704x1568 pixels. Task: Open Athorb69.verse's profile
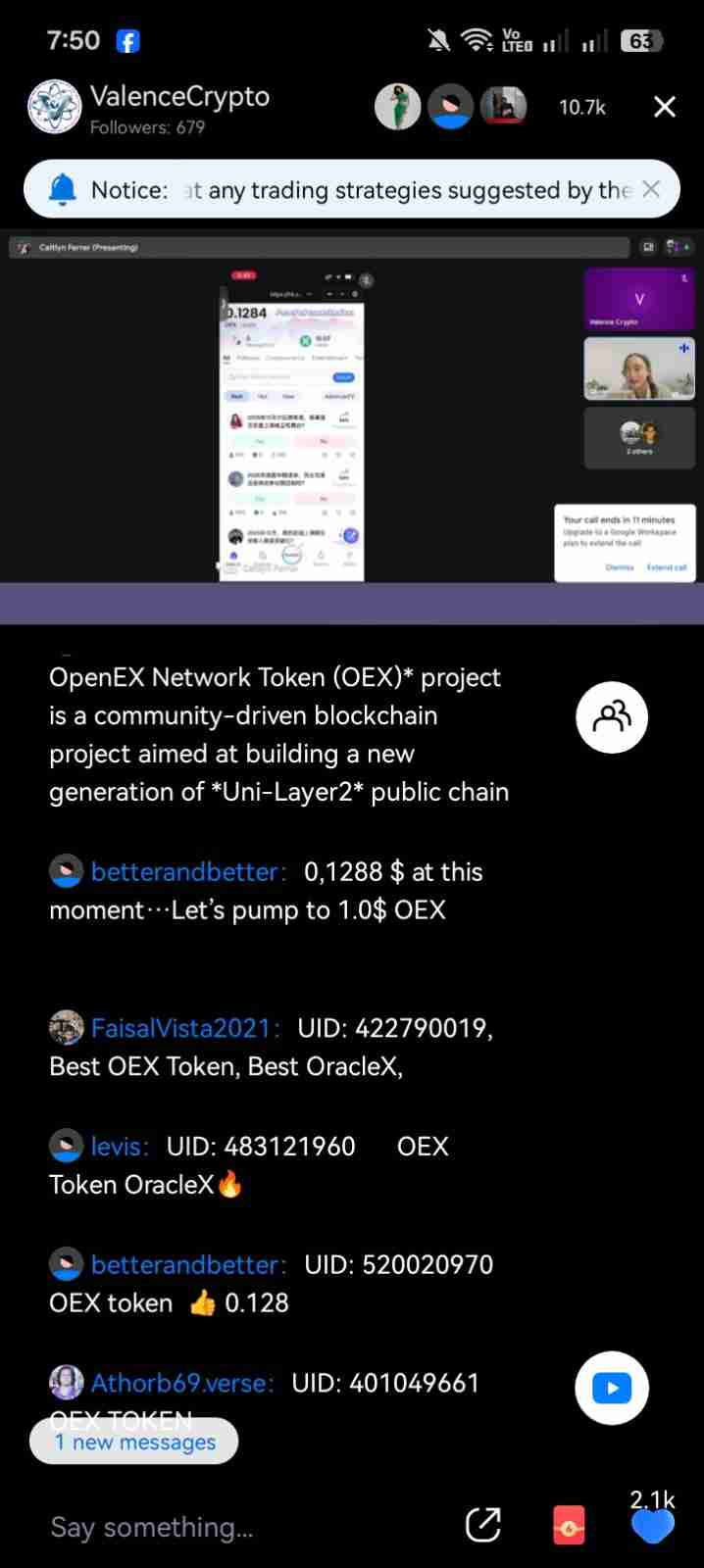click(x=183, y=1383)
